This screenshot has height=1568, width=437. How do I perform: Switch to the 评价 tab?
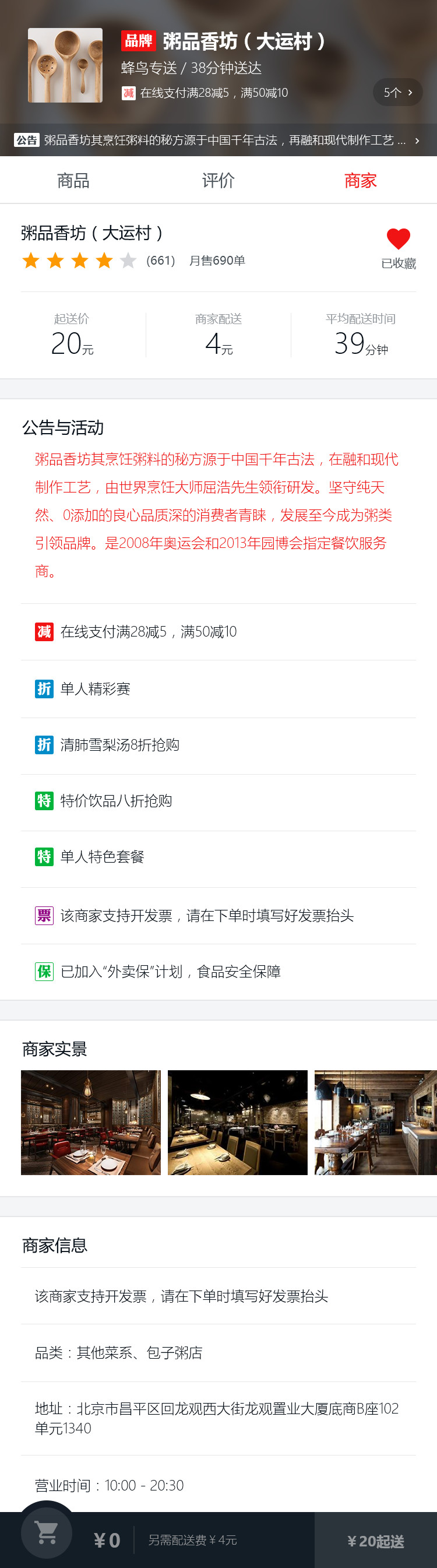coord(218,181)
